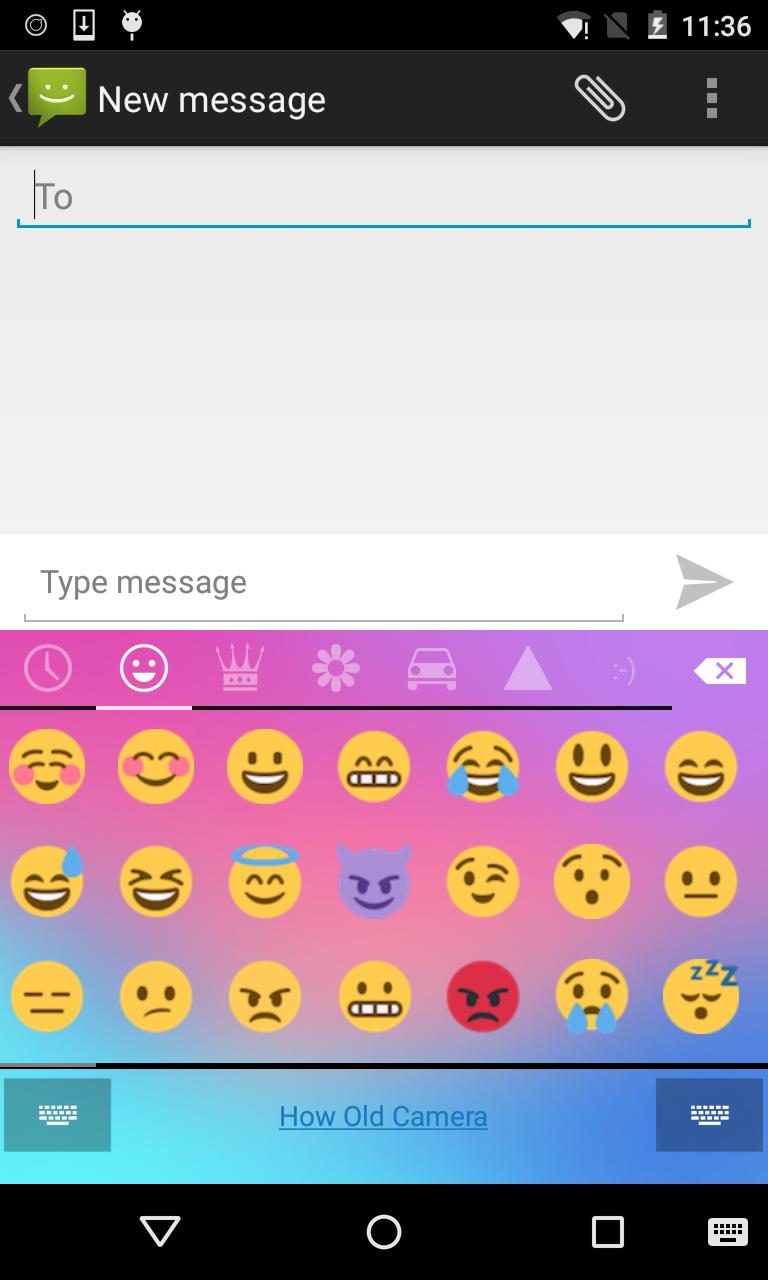Go back via the messaging app icon

pyautogui.click(x=50, y=98)
